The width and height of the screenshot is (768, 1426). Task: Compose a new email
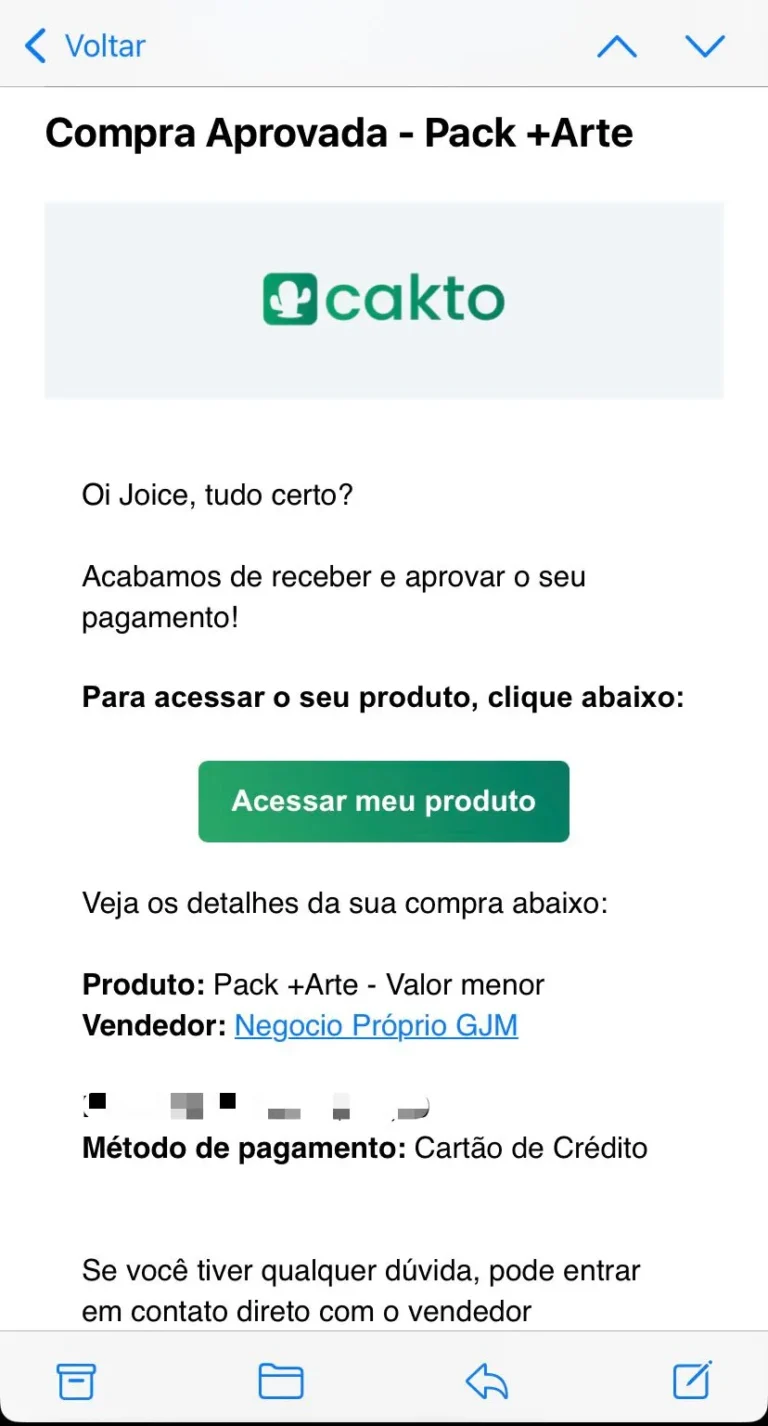coord(692,1380)
